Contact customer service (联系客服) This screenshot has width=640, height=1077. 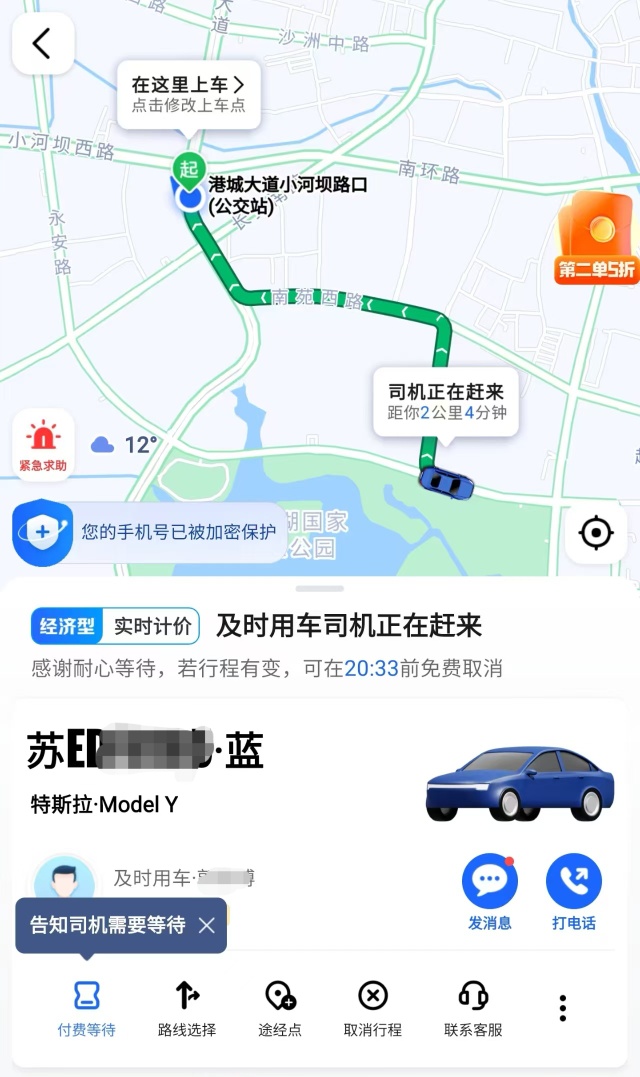(473, 1007)
